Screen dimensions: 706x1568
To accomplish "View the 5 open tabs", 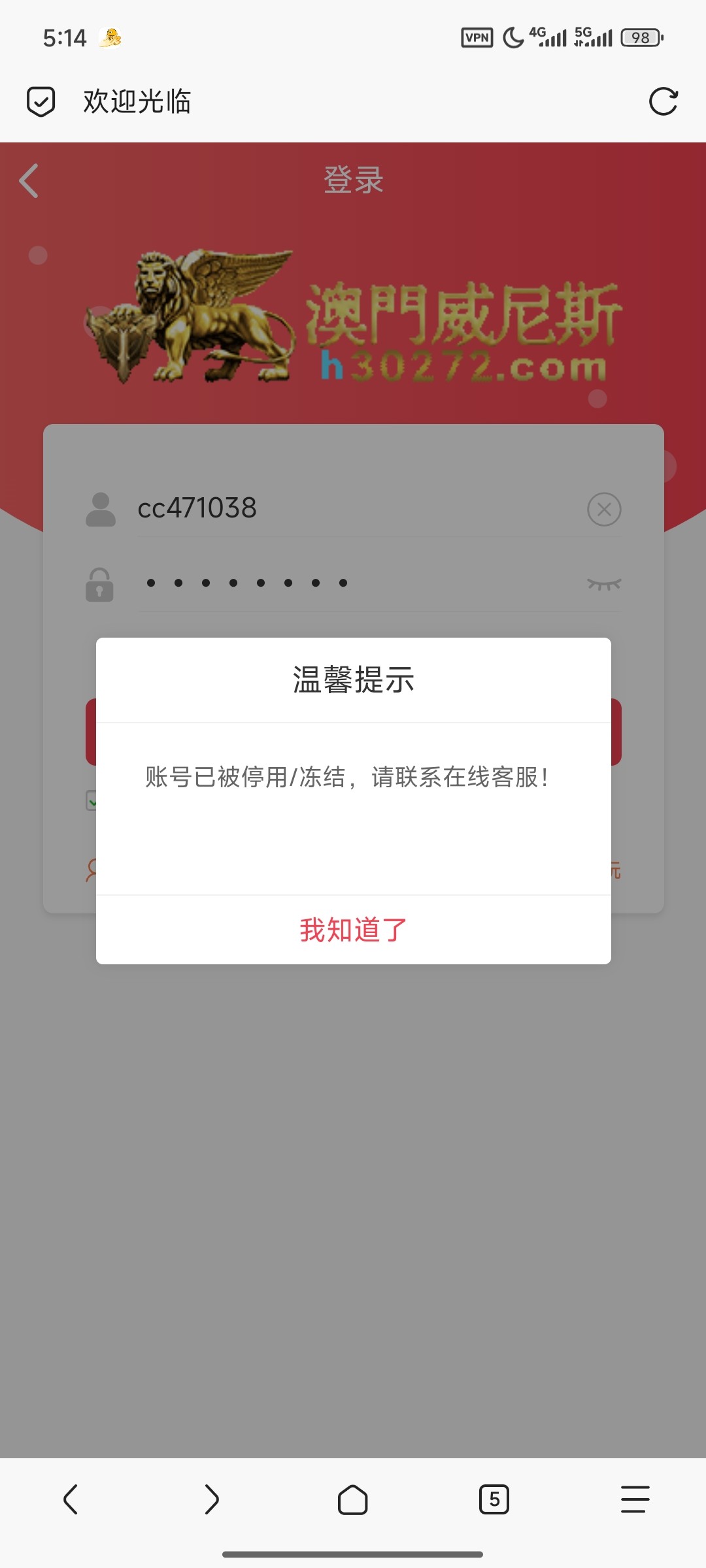I will 494,1499.
